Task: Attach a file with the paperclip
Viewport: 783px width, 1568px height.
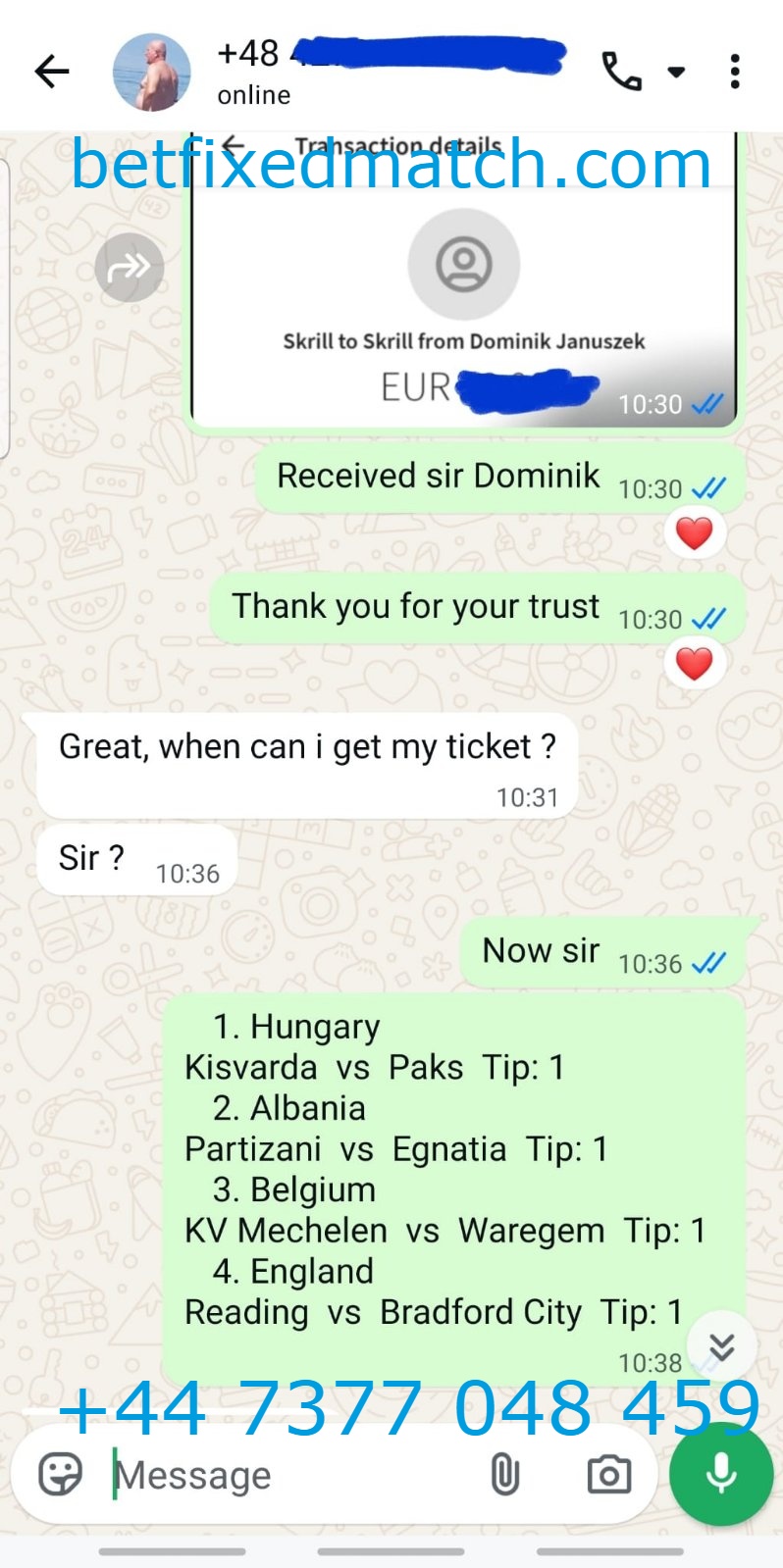Action: [x=504, y=1474]
